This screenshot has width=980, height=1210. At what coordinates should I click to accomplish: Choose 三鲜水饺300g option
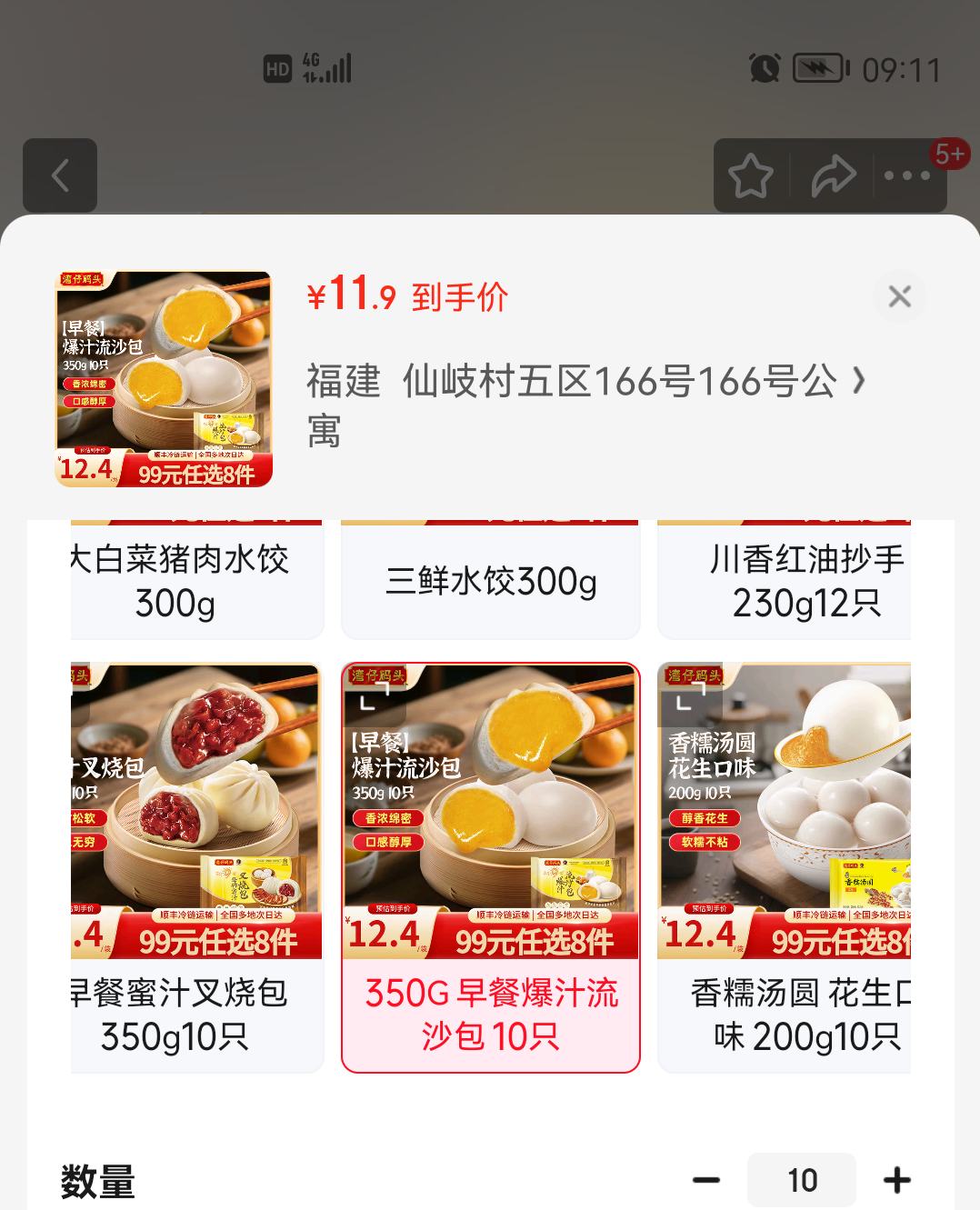click(x=491, y=580)
